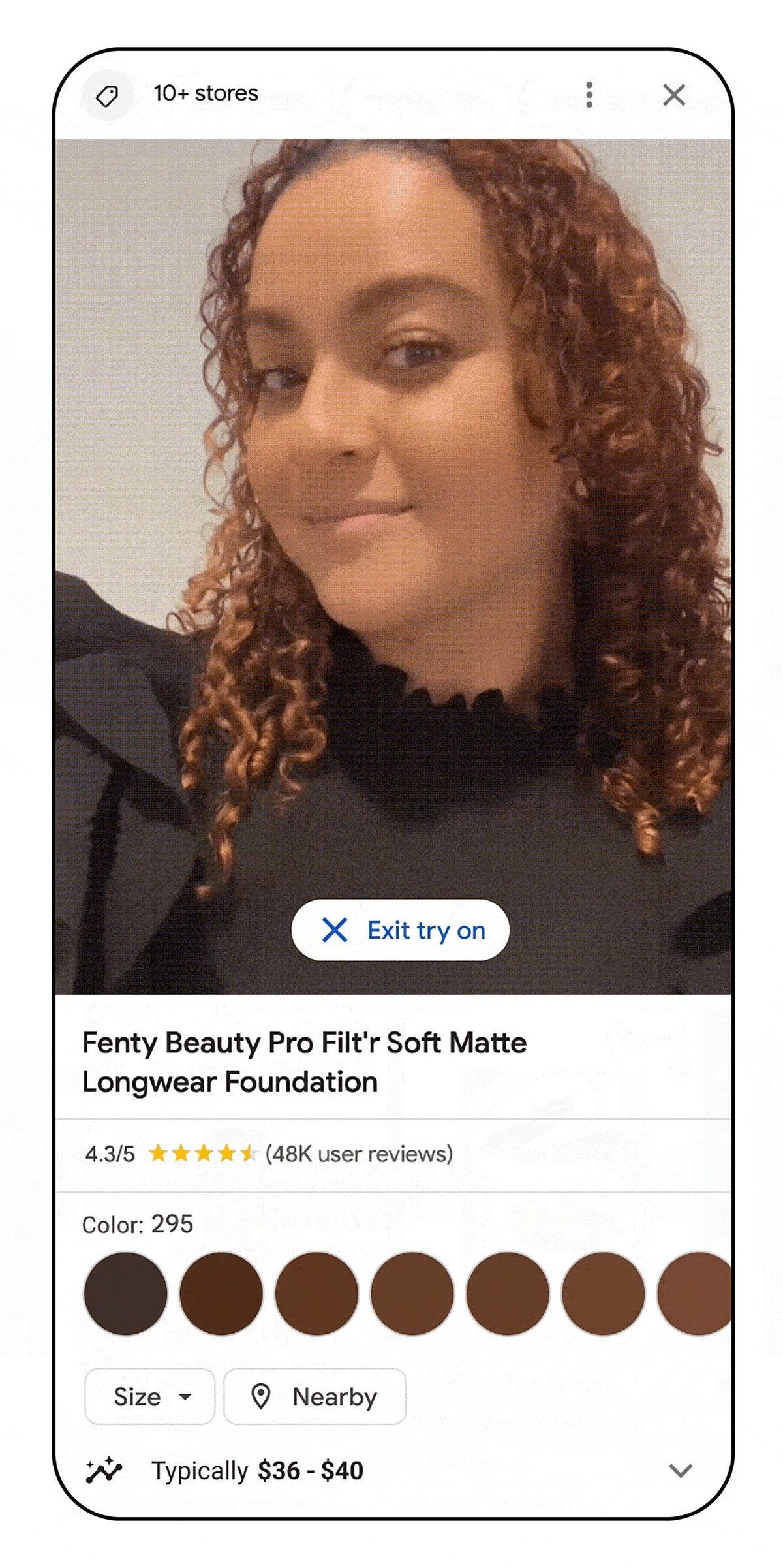
Task: Click the Size dropdown arrow icon
Action: click(185, 1396)
